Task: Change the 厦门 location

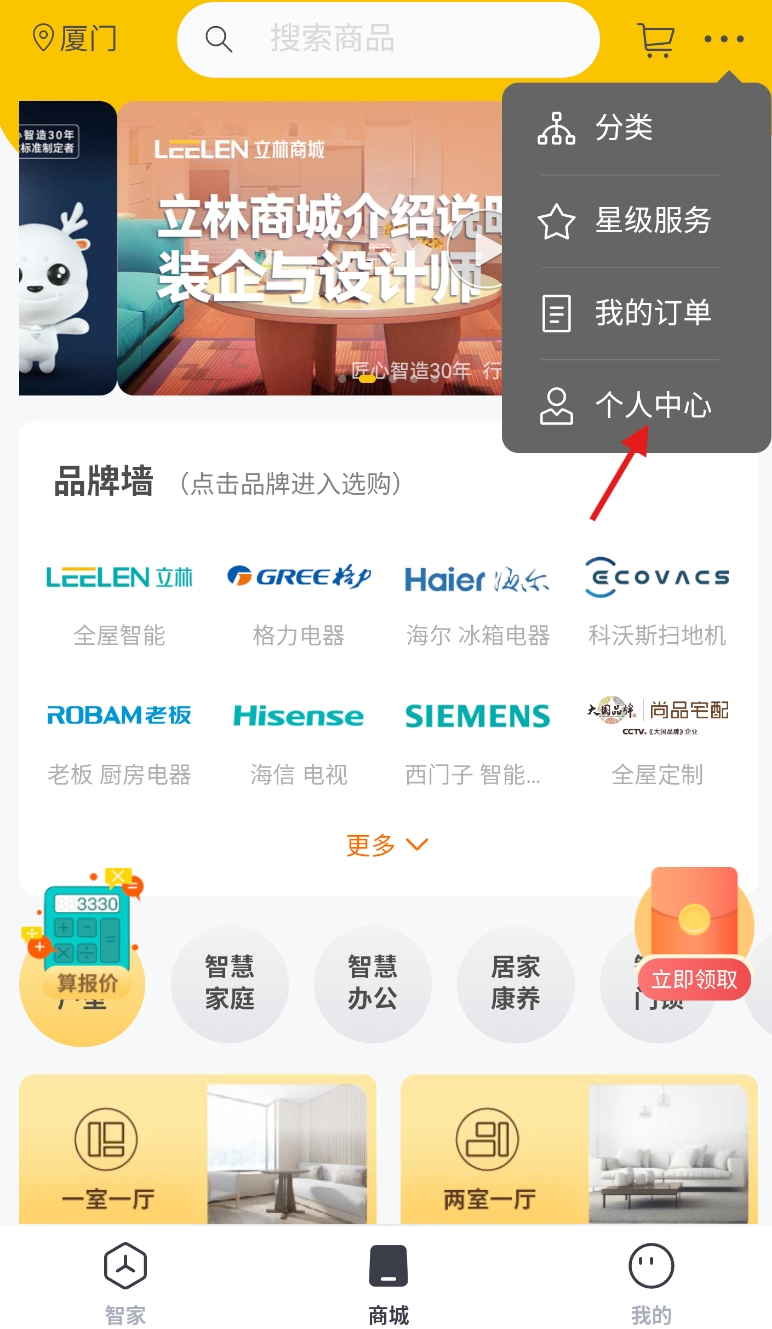Action: 75,39
